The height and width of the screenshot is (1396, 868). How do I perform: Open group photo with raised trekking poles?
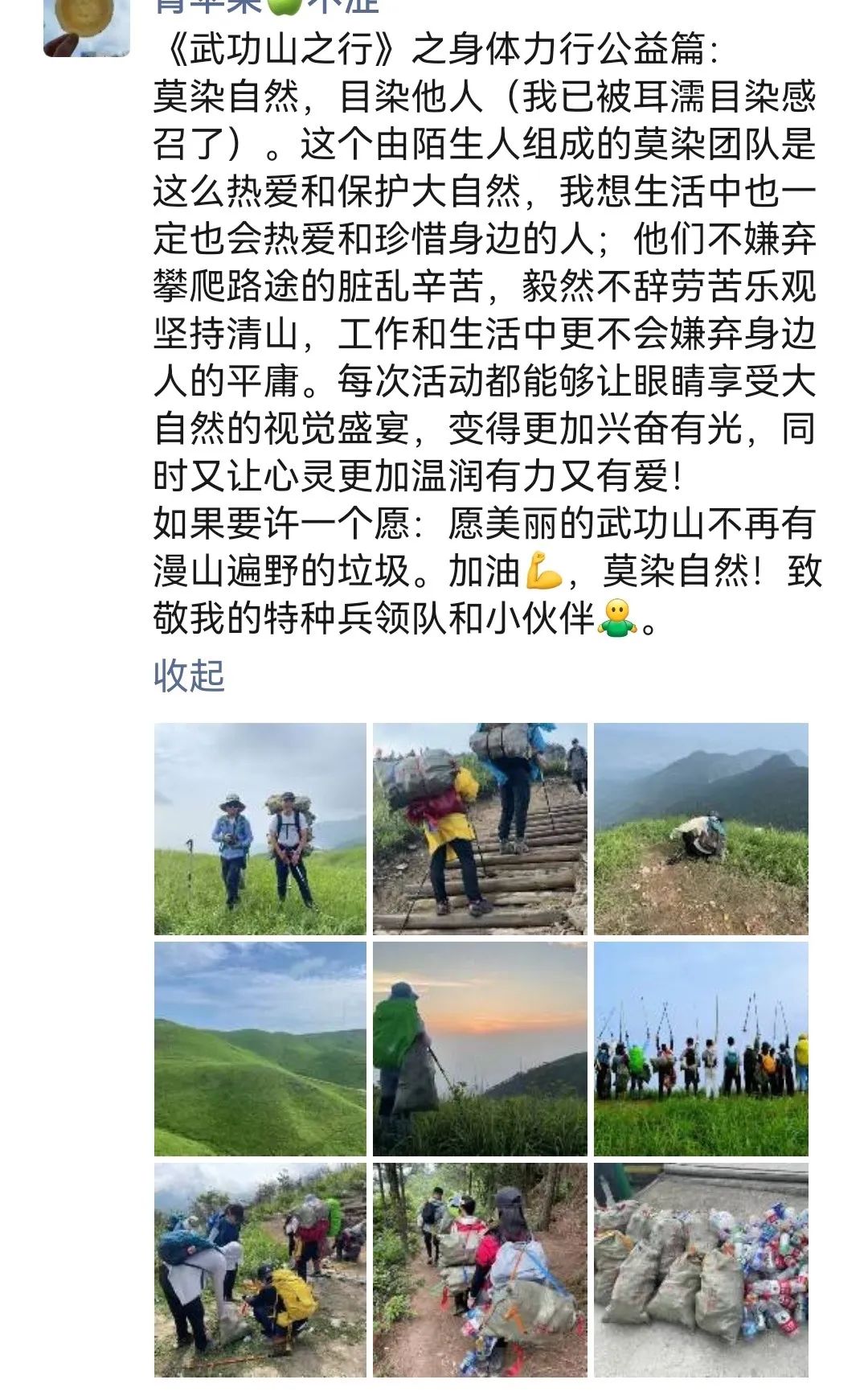[x=701, y=1049]
